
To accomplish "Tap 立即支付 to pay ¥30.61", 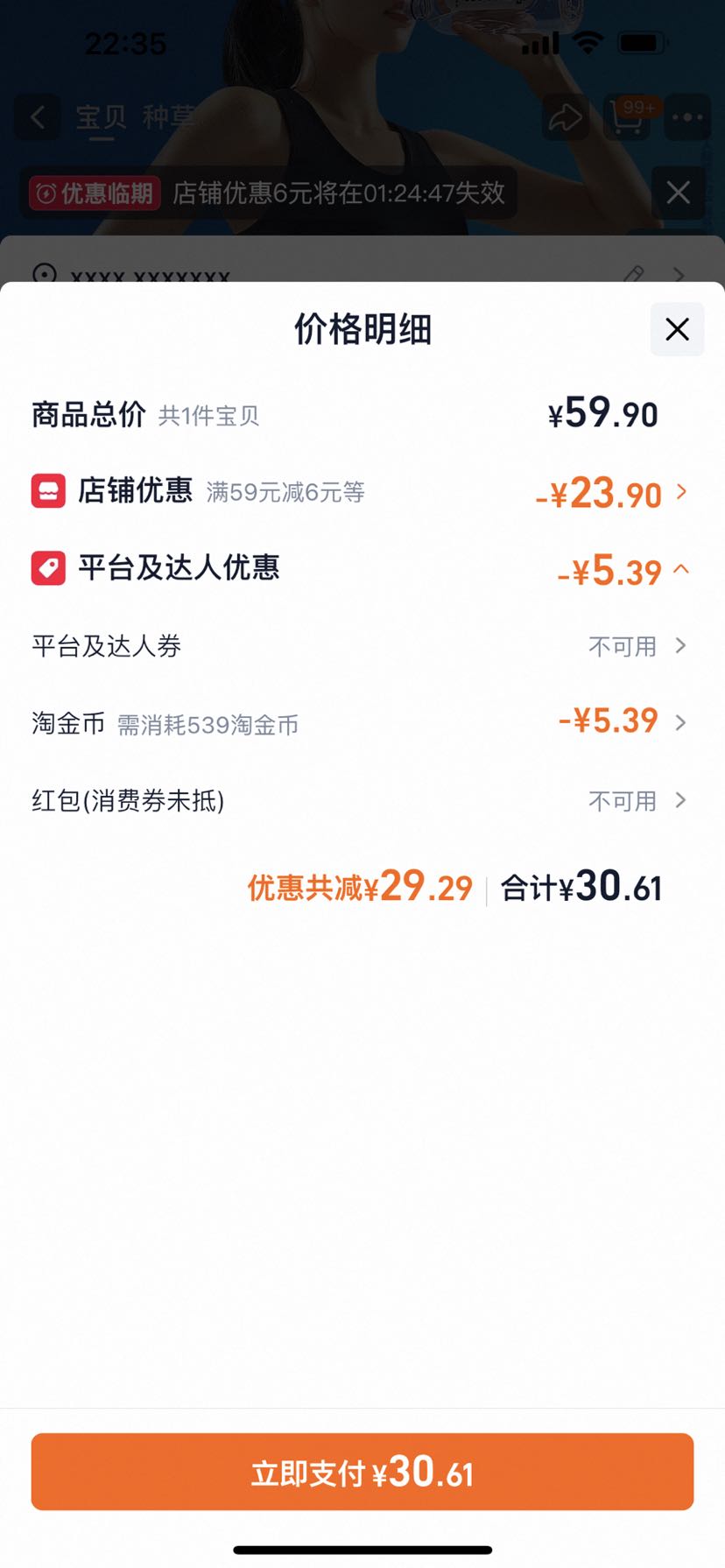I will (362, 1472).
